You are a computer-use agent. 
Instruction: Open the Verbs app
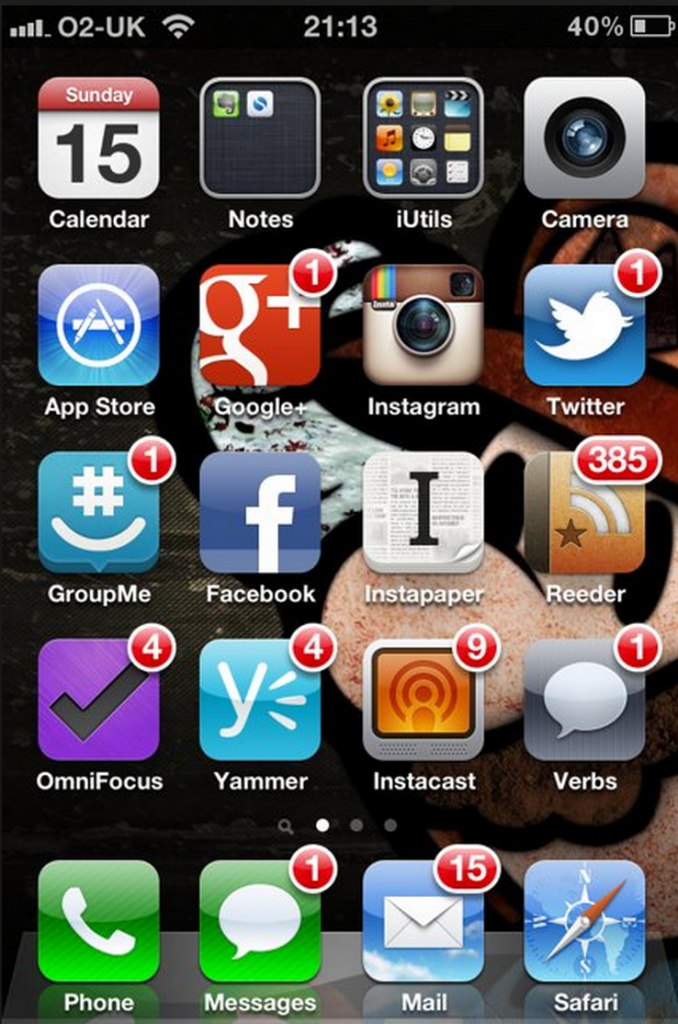[x=584, y=700]
